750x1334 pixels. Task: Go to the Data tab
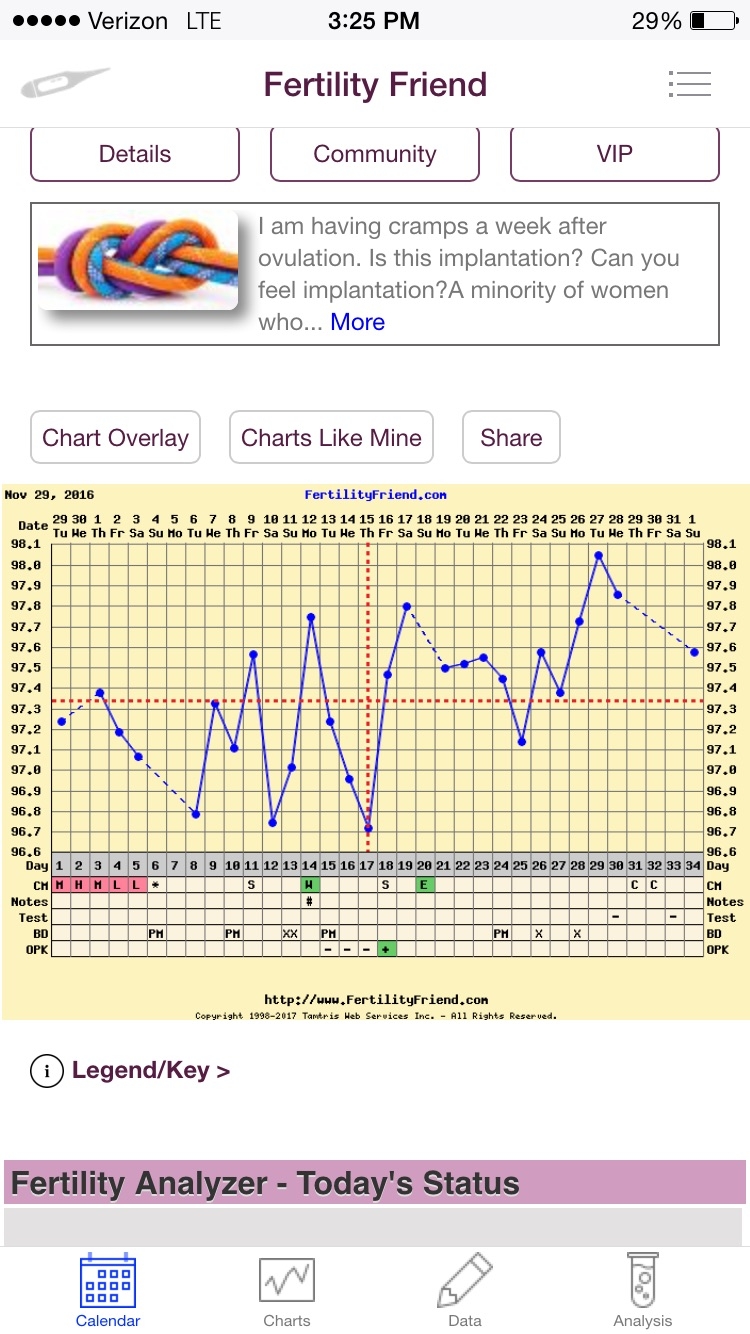465,1291
